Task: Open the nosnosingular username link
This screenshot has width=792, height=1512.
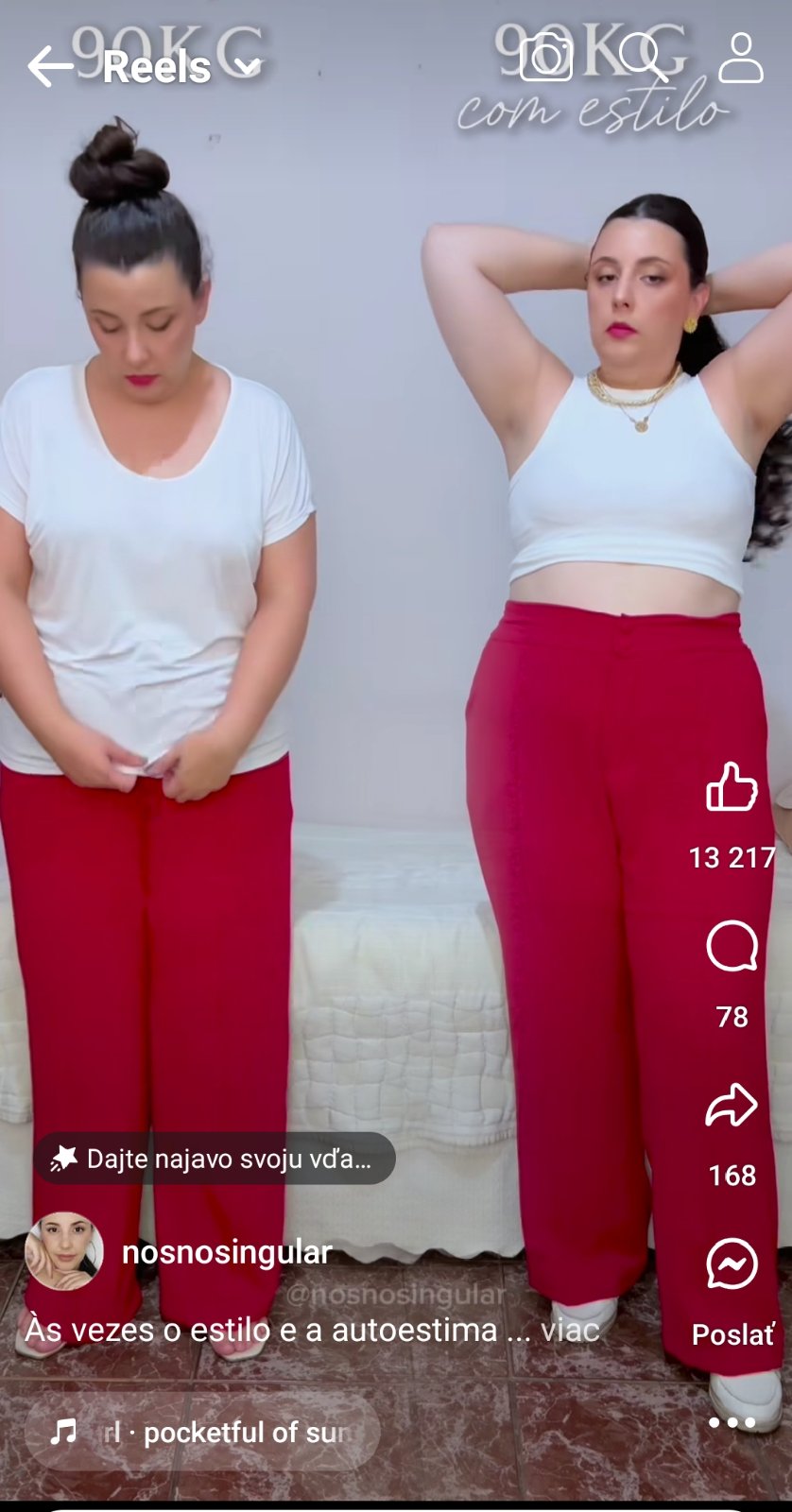Action: point(227,1252)
